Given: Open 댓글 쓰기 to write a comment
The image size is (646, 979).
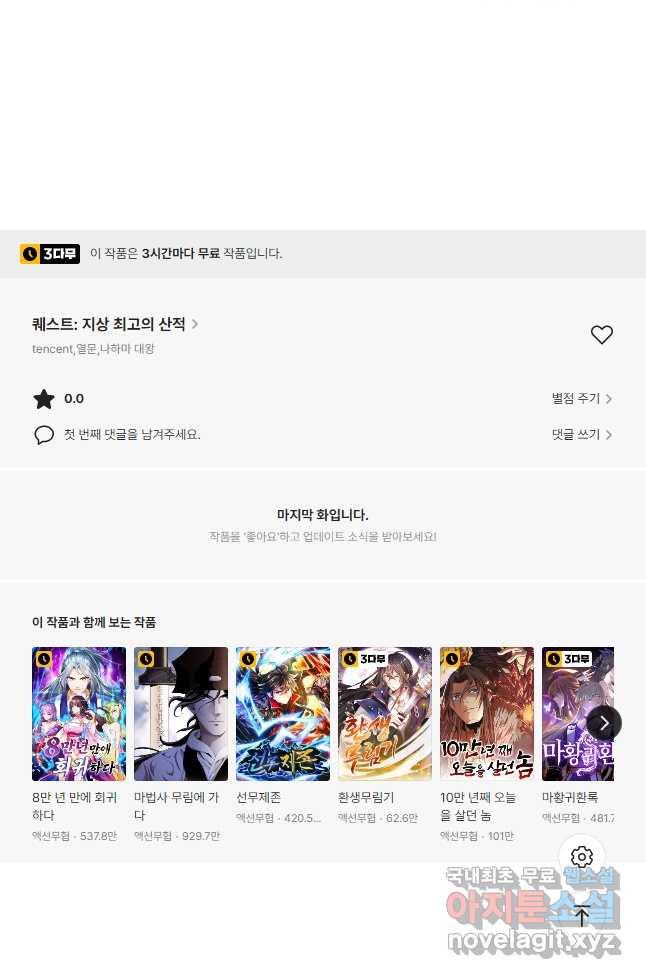Looking at the screenshot, I should click(581, 434).
